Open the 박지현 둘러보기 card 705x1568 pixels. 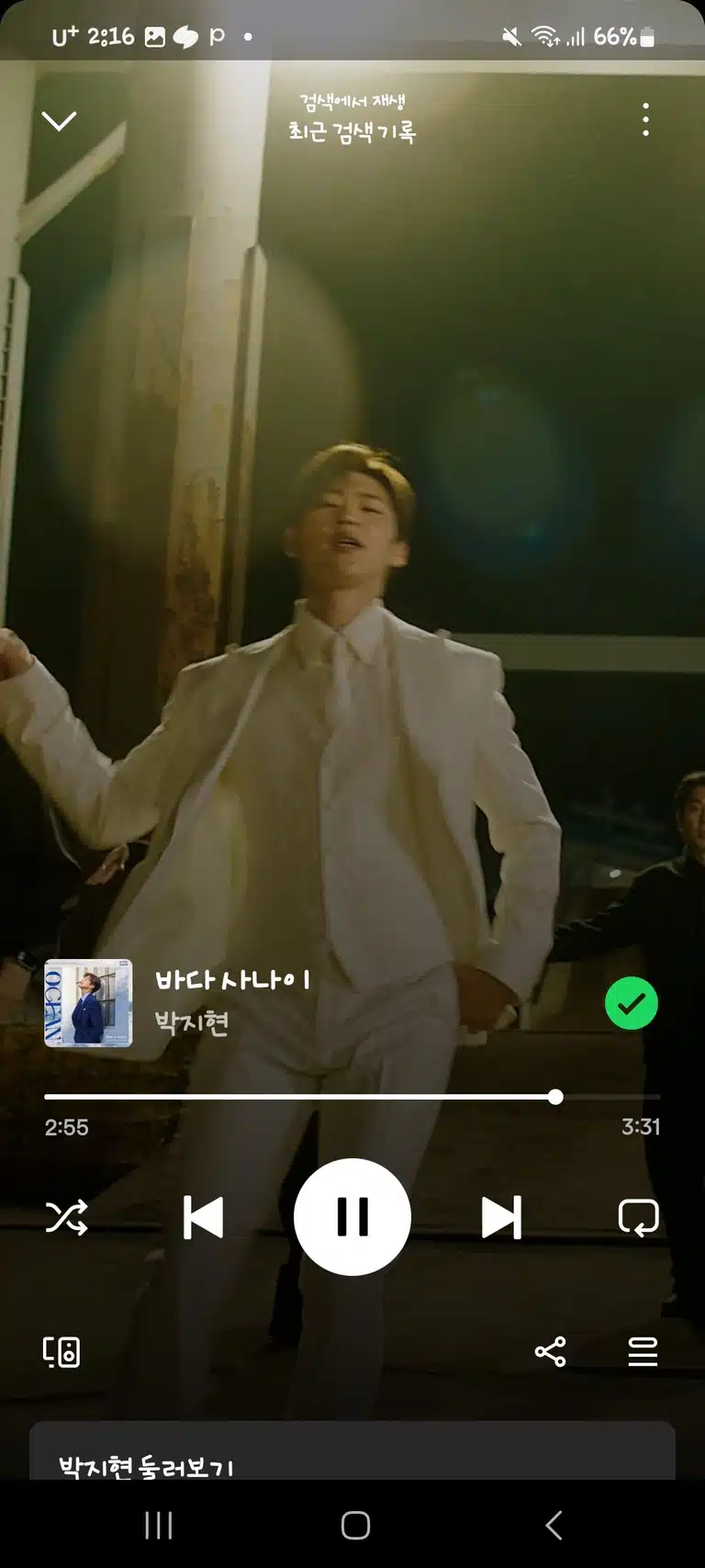pos(352,1451)
